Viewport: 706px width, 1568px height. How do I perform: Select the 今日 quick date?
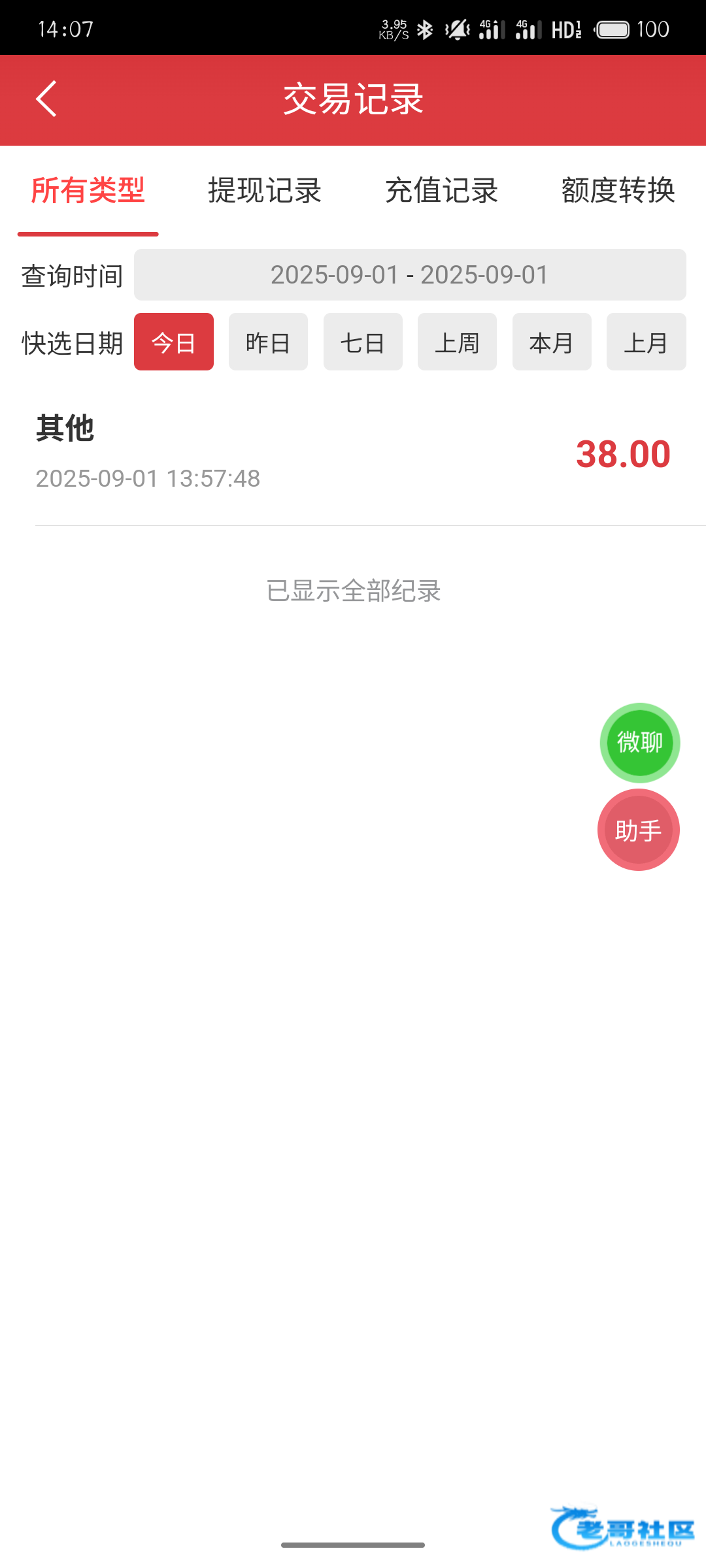(x=174, y=342)
